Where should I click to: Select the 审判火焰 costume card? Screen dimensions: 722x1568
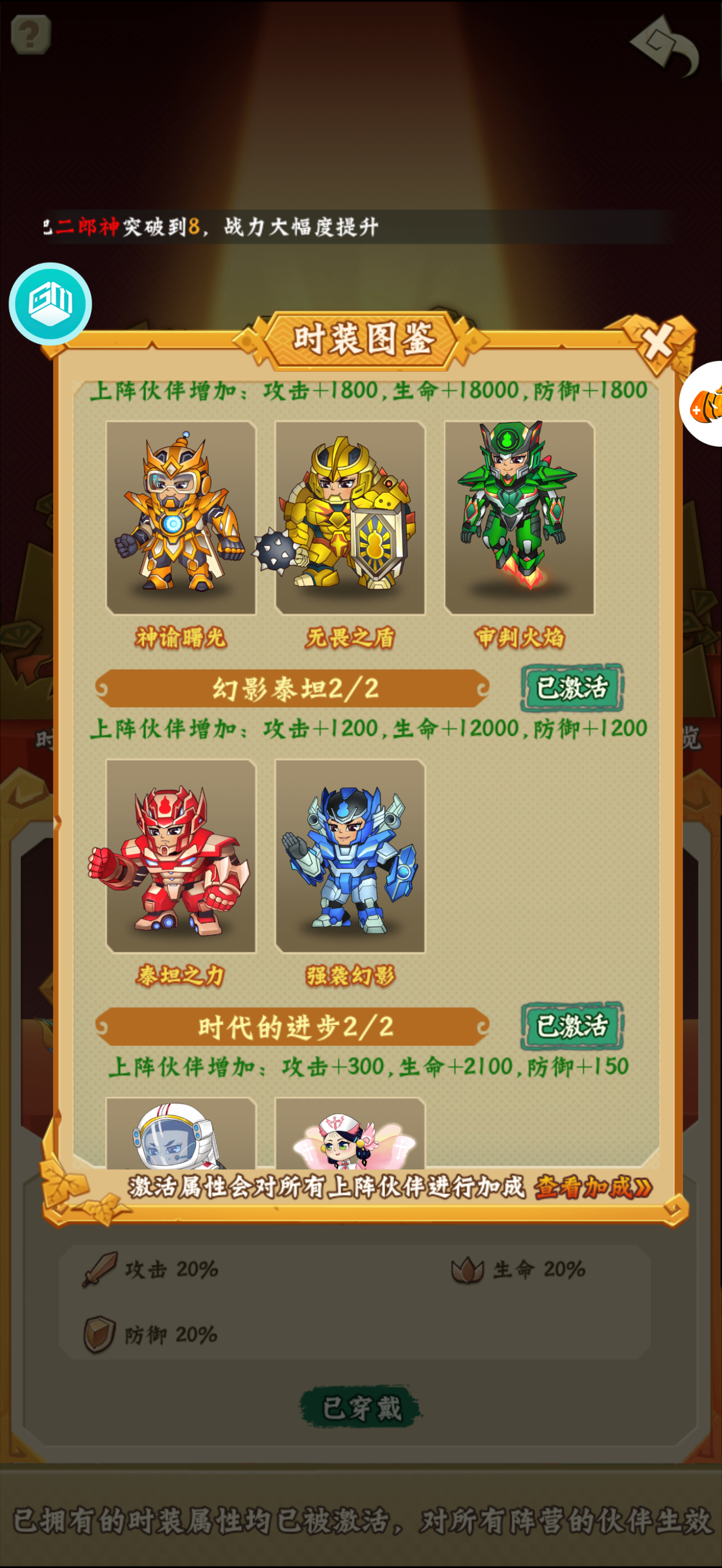tap(519, 517)
